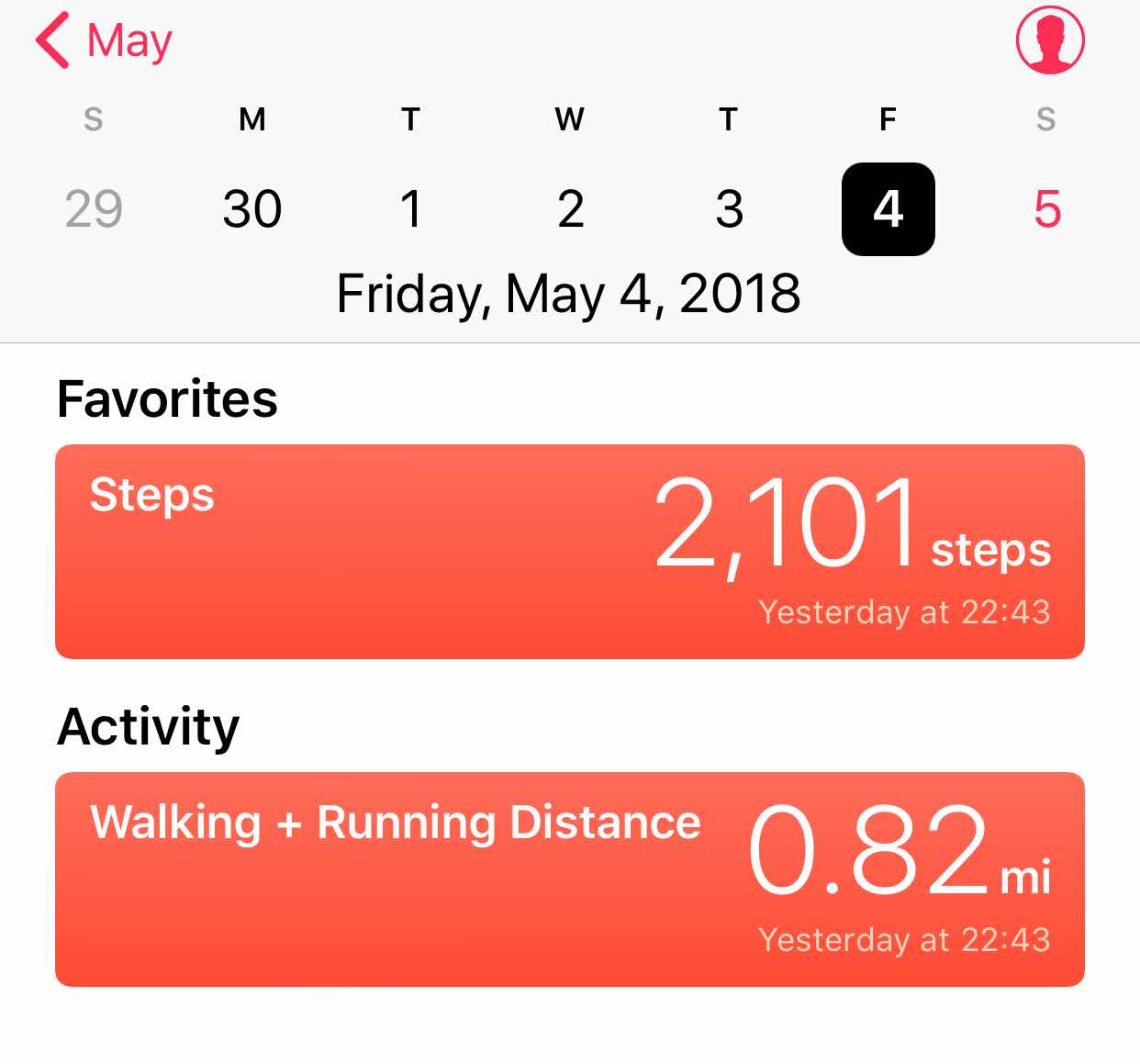Image resolution: width=1140 pixels, height=1064 pixels.
Task: Select Monday the 30th
Action: 251,209
